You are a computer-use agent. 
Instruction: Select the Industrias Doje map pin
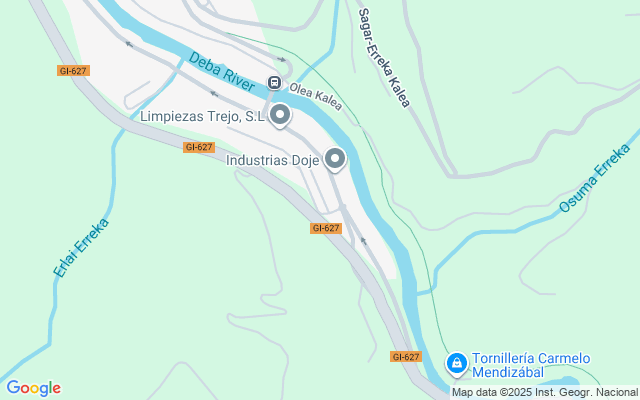coord(335,159)
